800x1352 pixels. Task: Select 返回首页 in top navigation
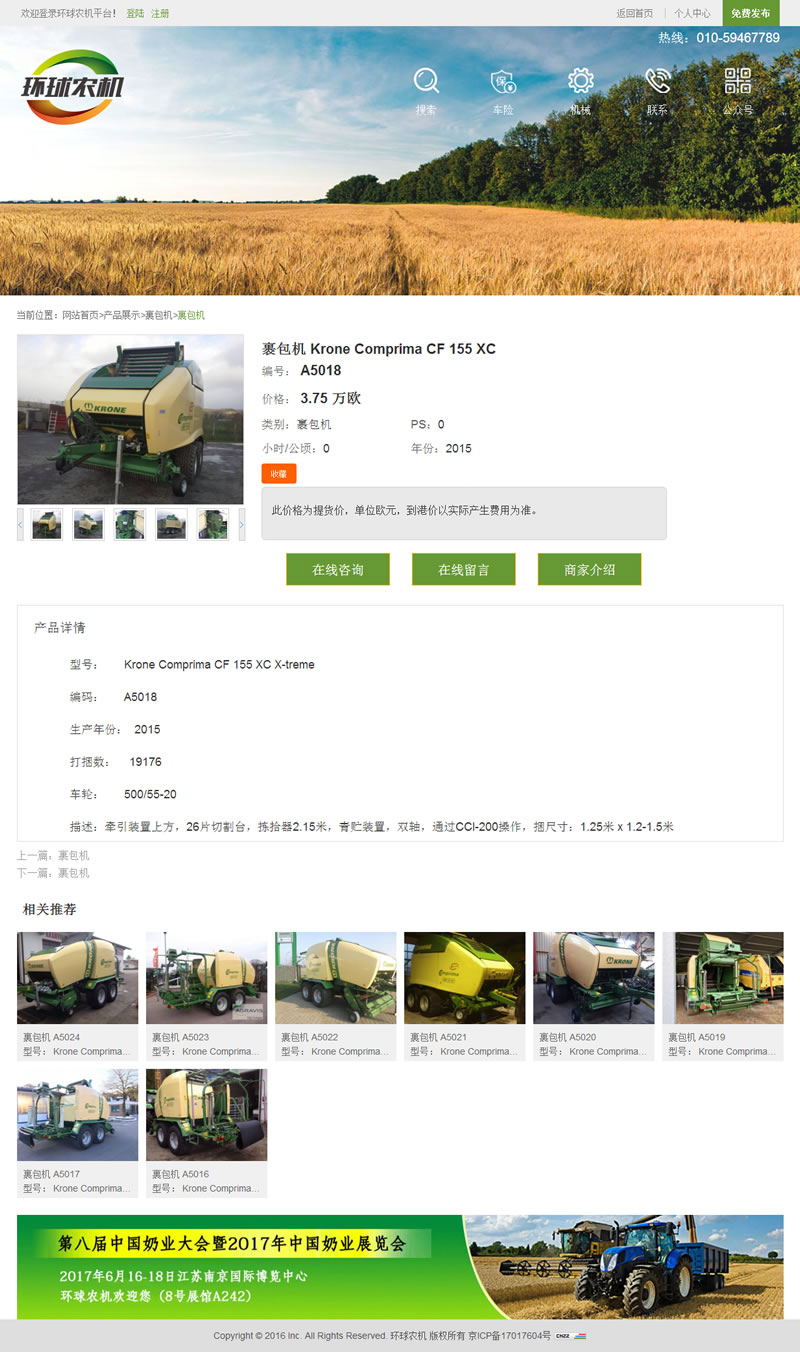click(x=634, y=13)
